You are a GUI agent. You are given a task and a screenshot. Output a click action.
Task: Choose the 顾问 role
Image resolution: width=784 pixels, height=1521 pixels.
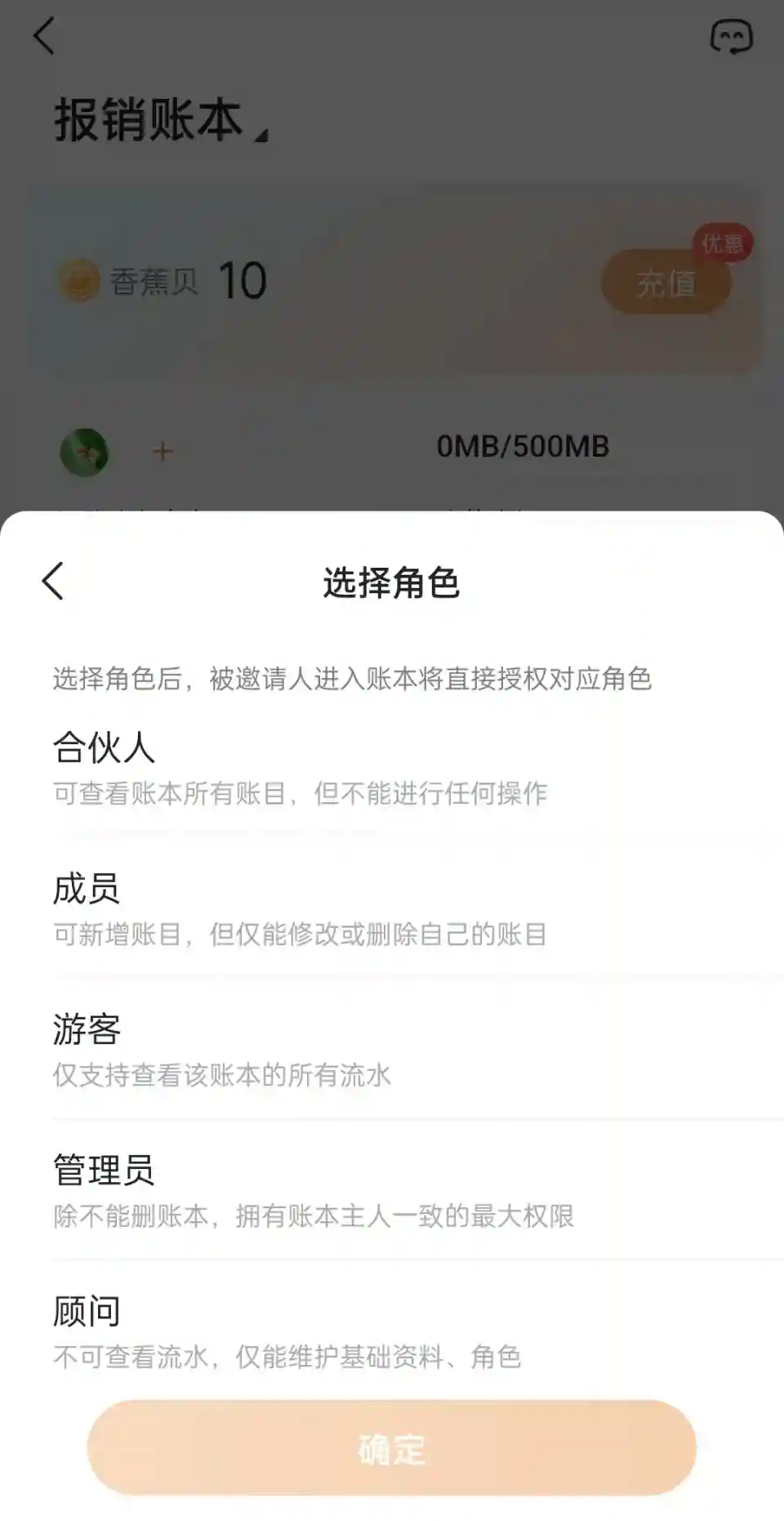click(392, 1331)
